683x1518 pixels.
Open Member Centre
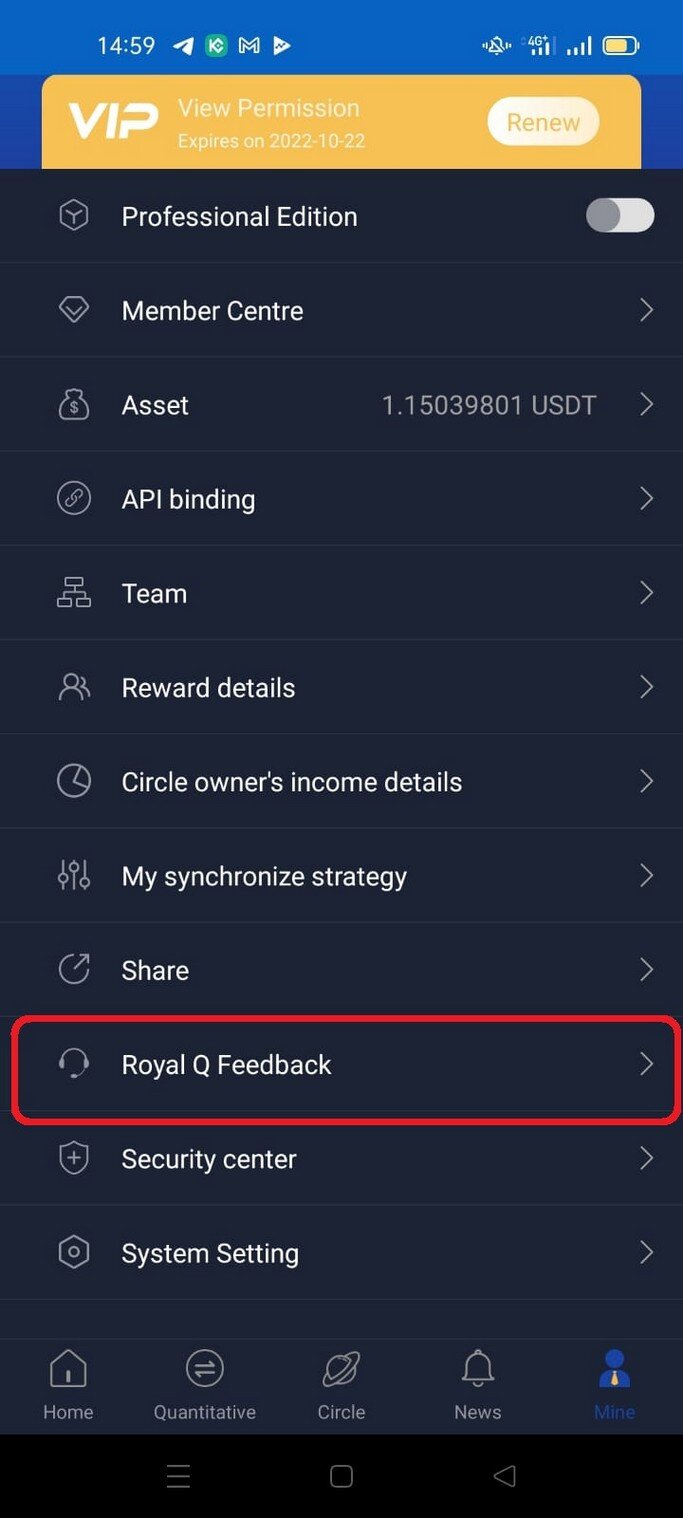pyautogui.click(x=340, y=311)
